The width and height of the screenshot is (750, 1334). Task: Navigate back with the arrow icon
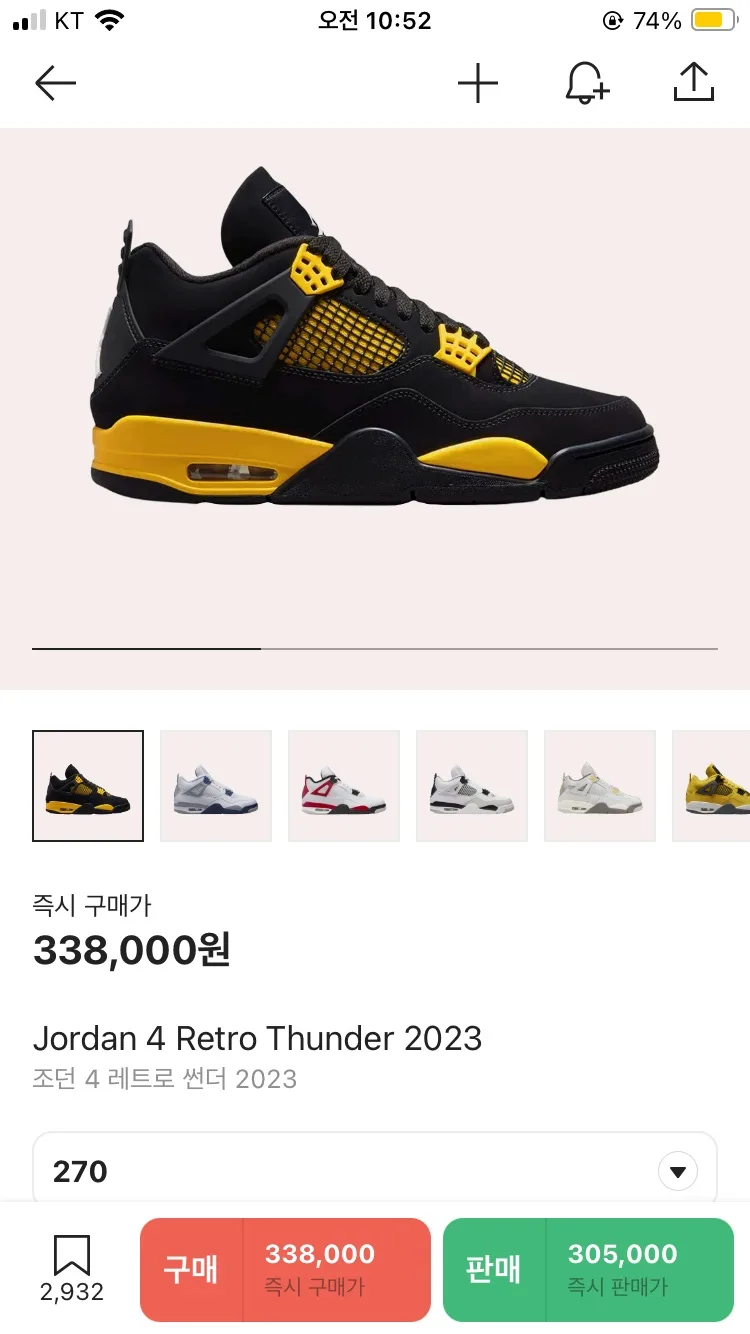point(55,83)
